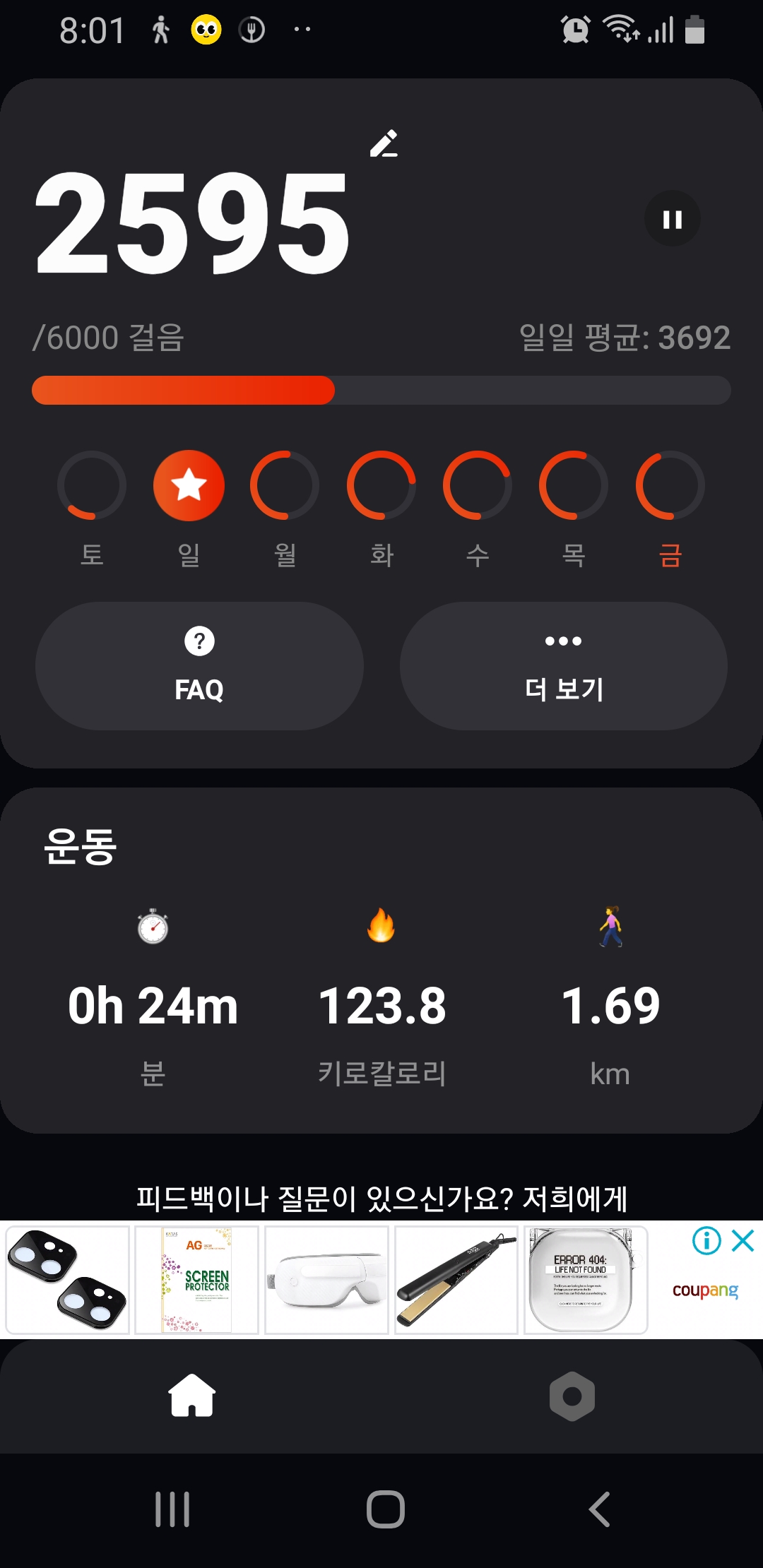
Task: Open the settings hexagon tab
Action: [572, 1396]
